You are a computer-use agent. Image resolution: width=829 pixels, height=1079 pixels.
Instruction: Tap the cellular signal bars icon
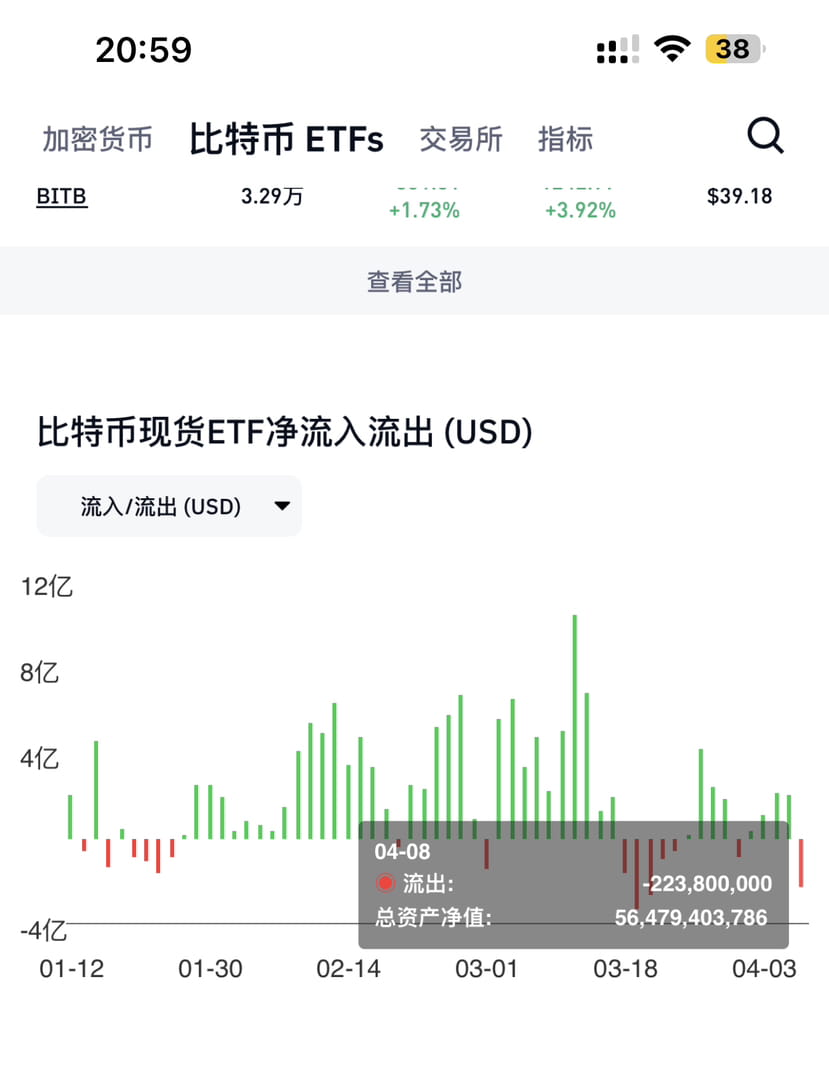click(x=614, y=50)
